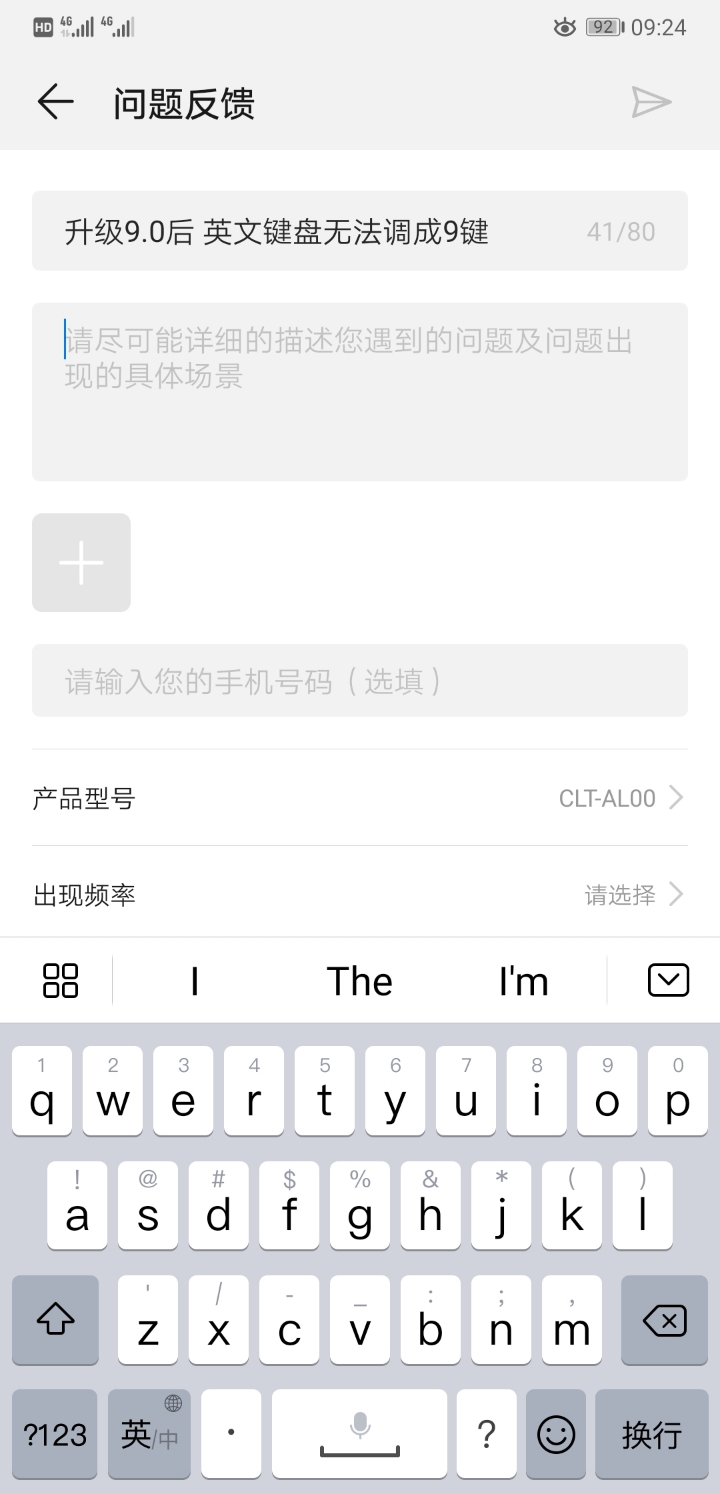Open the 产品型号 row showing CLT-AL00
Viewport: 720px width, 1493px height.
pyautogui.click(x=360, y=798)
